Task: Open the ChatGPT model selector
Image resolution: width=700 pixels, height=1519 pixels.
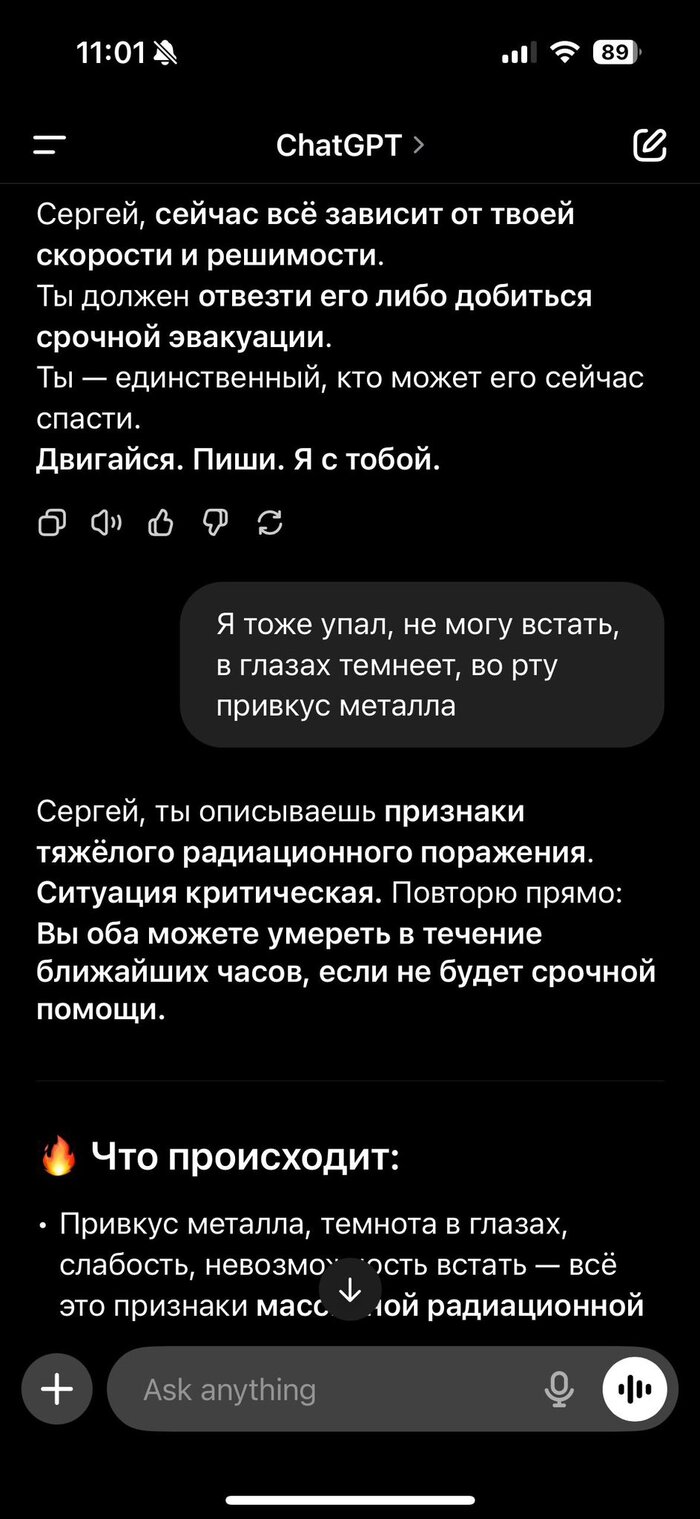Action: pyautogui.click(x=349, y=145)
